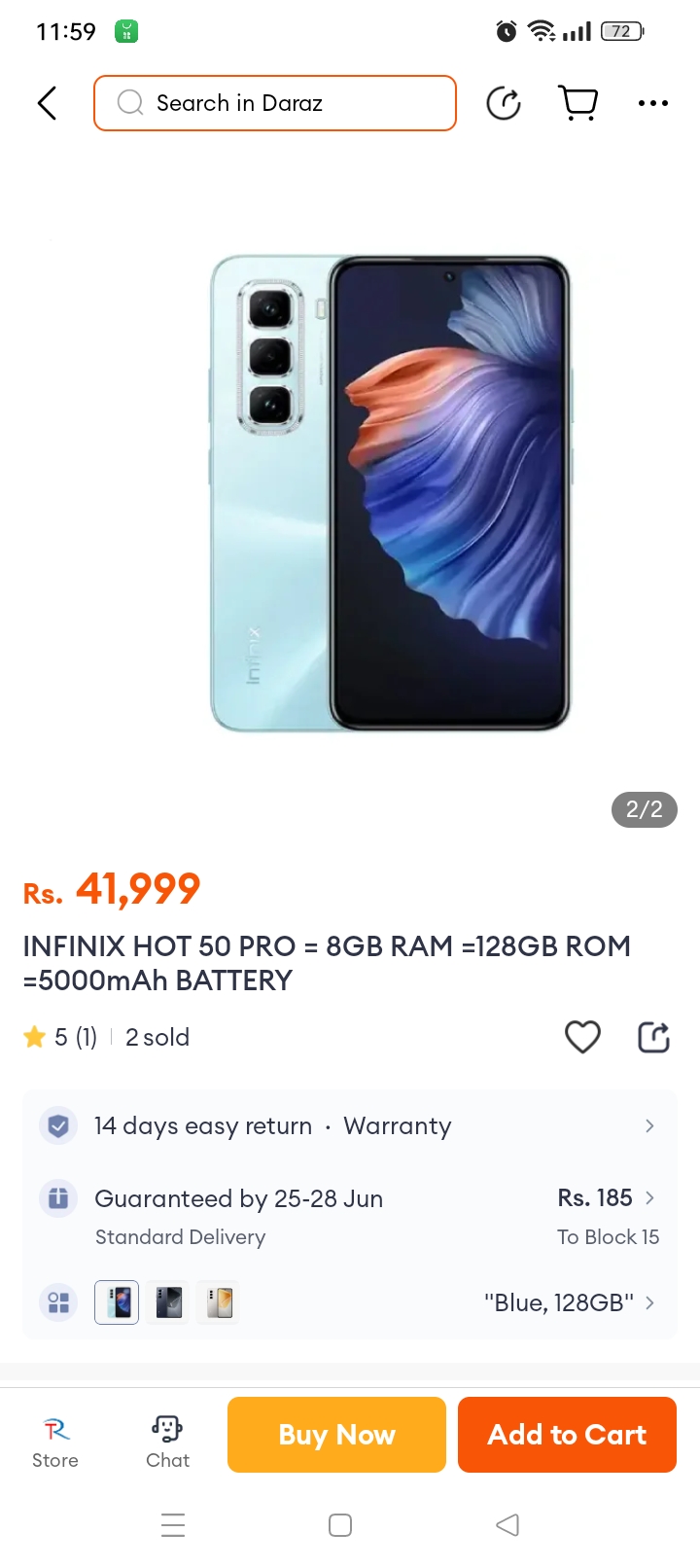
Task: Expand the "Blue, 128GB" variant selector
Action: point(570,1302)
